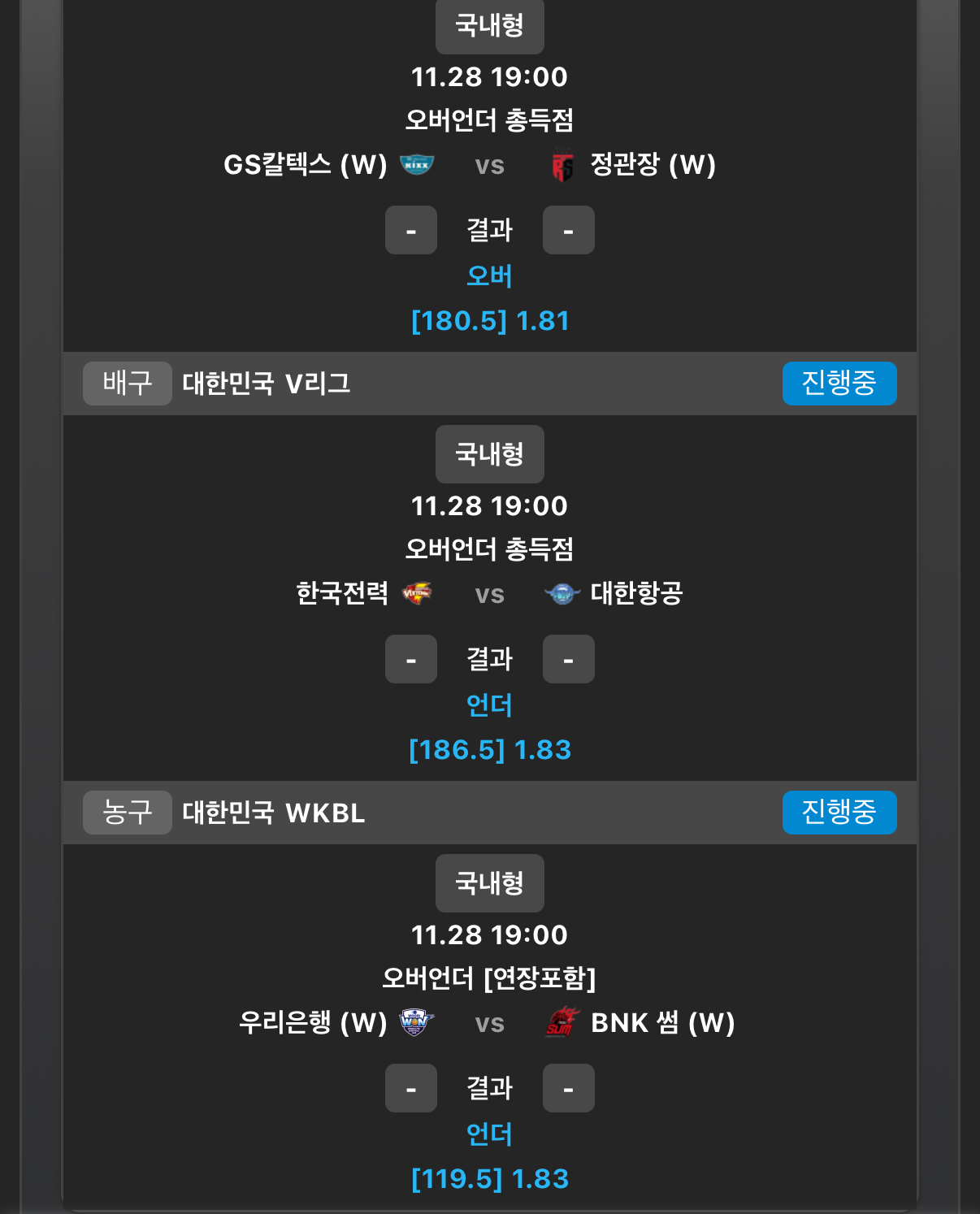
Task: Tap the 진행중 badge on the V리그 row
Action: coord(839,384)
